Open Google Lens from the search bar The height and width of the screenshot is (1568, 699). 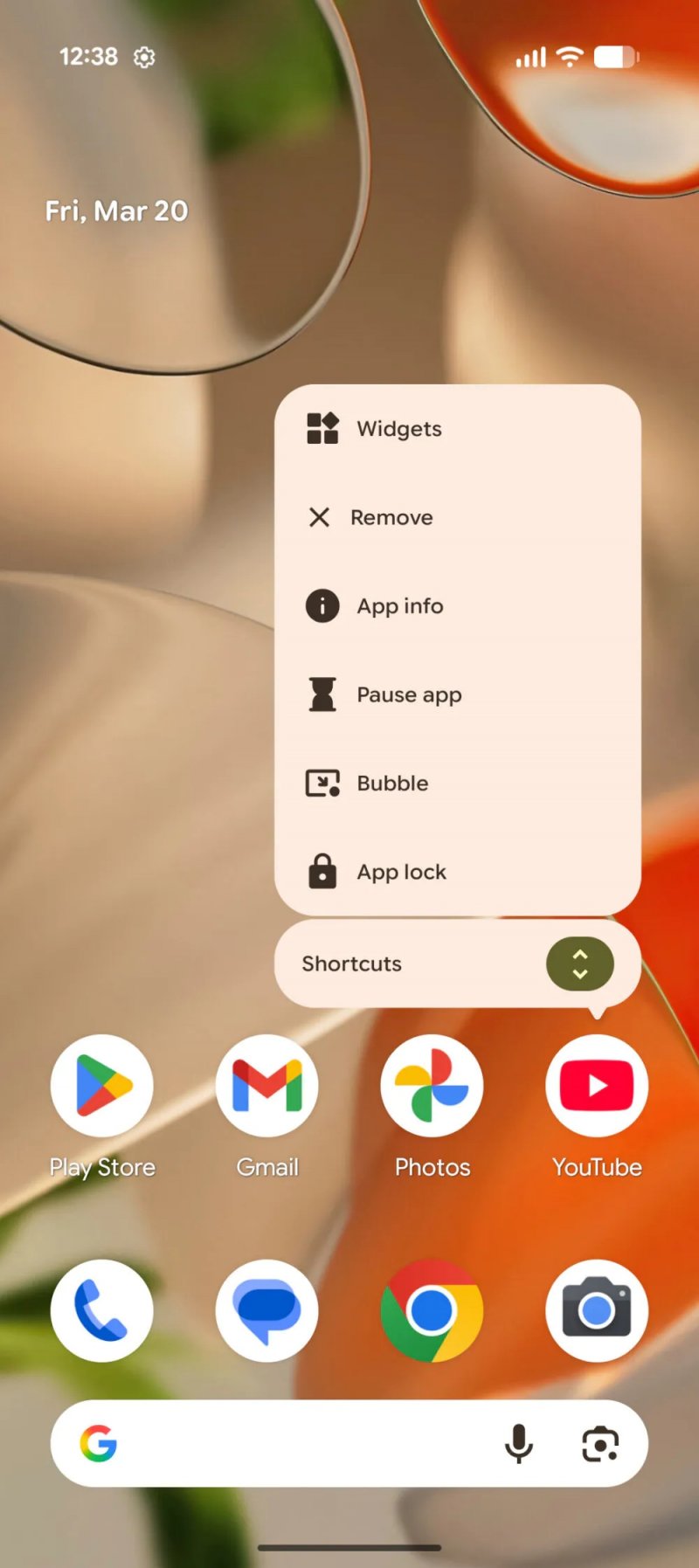coord(600,1444)
